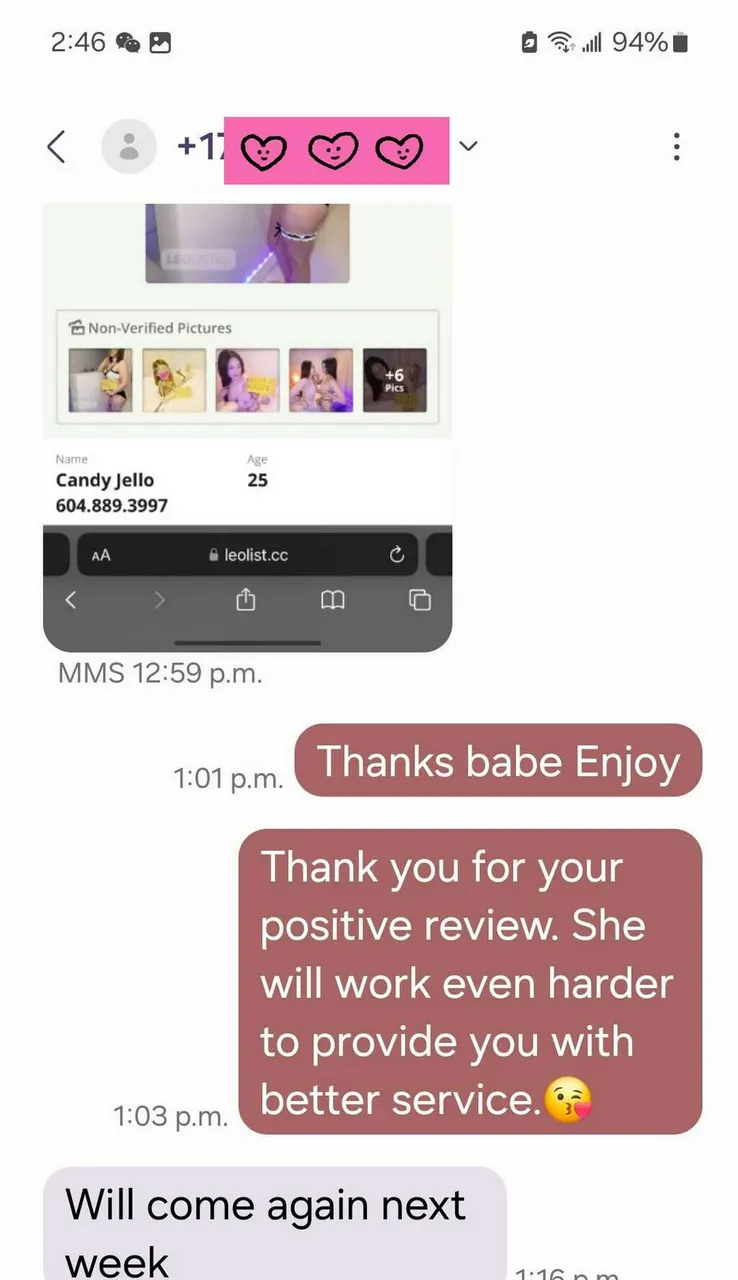
Task: Expand the contact details chevron
Action: [x=468, y=147]
